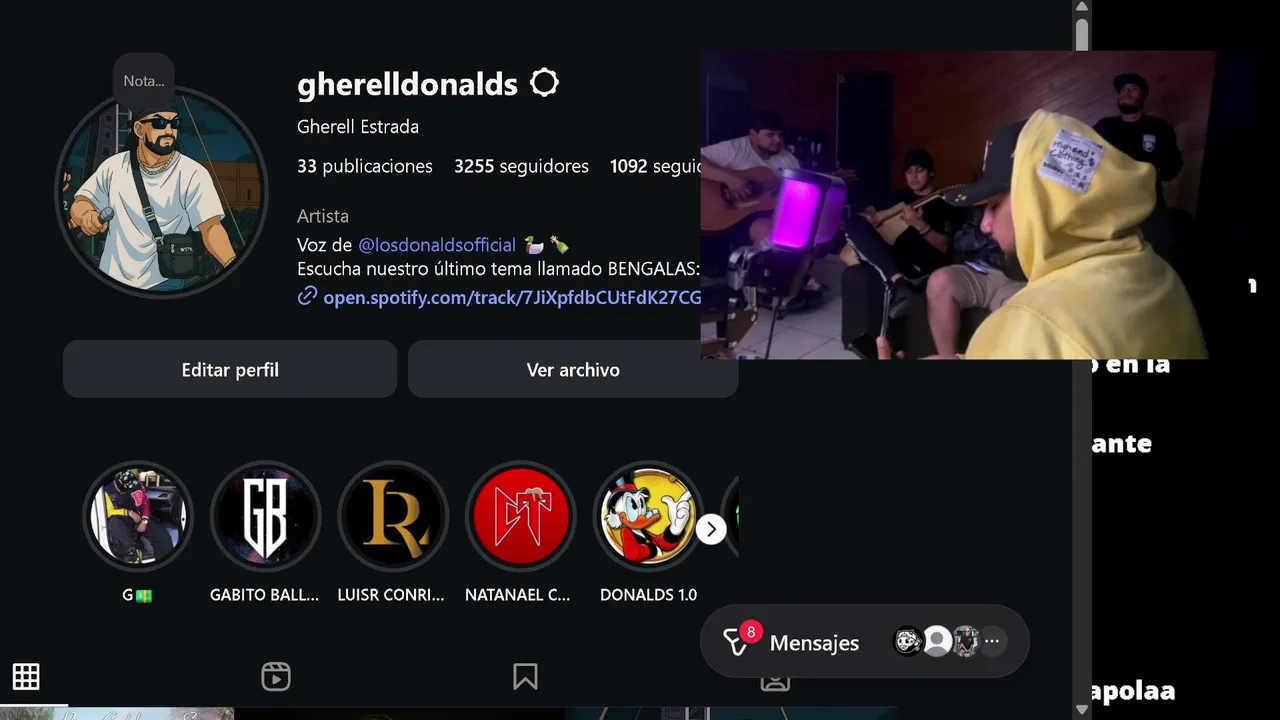The height and width of the screenshot is (720, 1280).
Task: Open DONALDS 1.0 story highlight
Action: [x=648, y=516]
